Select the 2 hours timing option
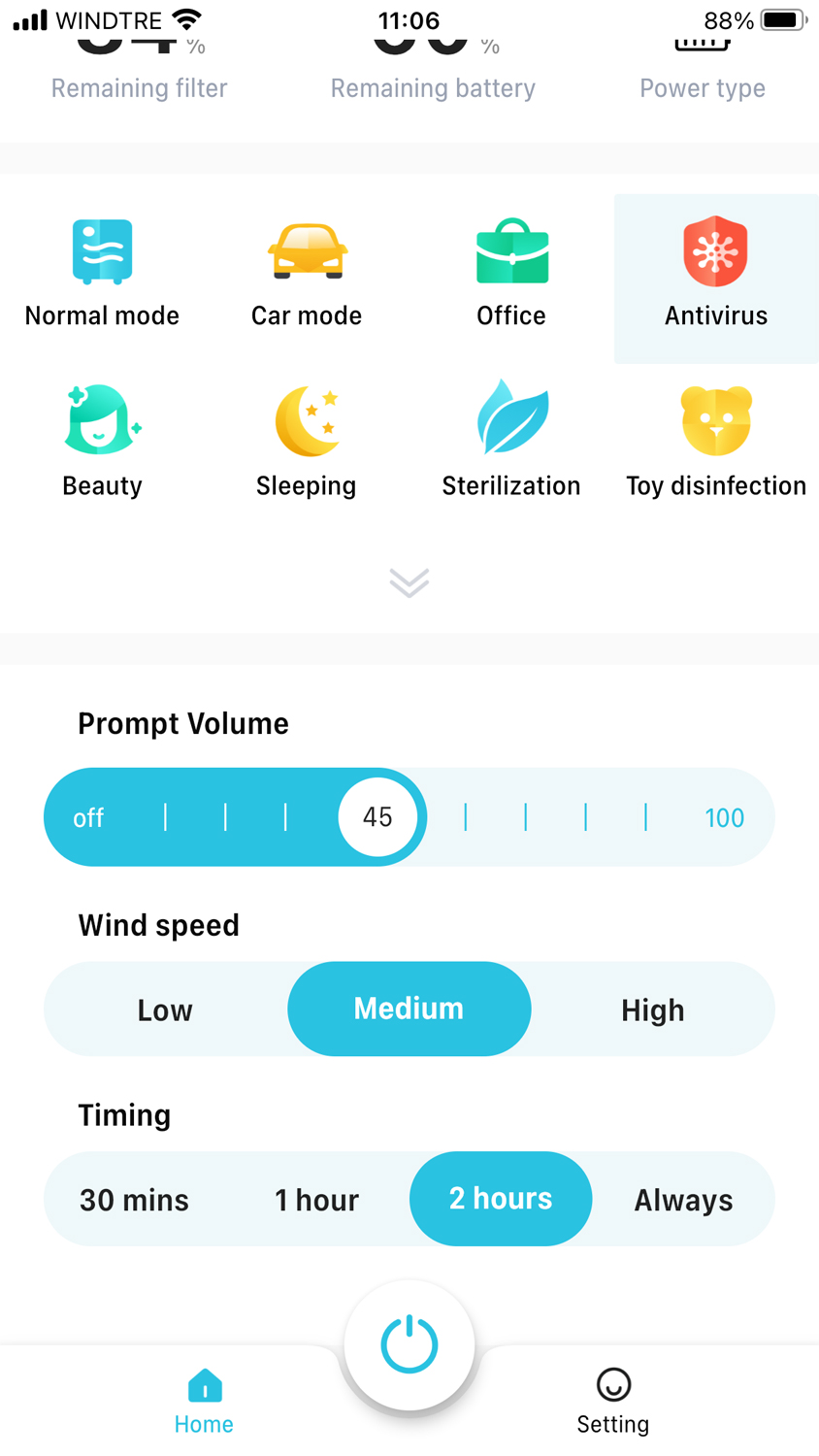The image size is (819, 1456). click(x=501, y=1199)
